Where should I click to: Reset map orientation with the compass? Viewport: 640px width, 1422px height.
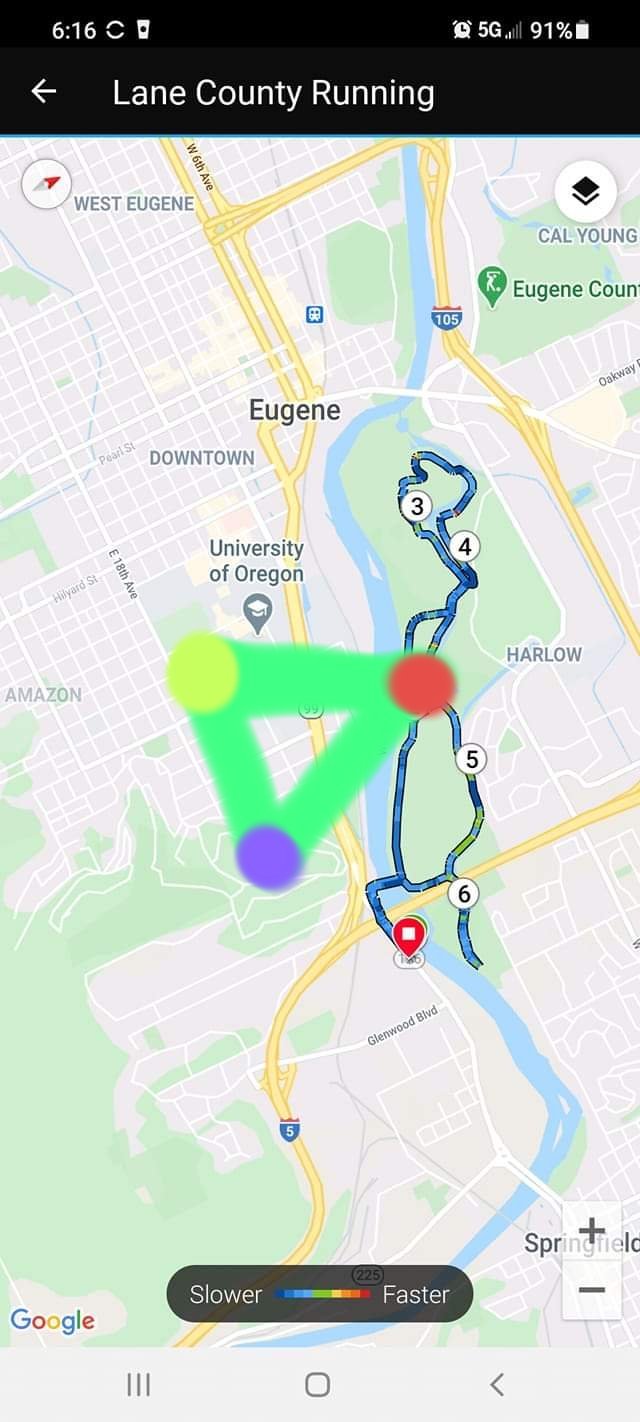pos(47,184)
